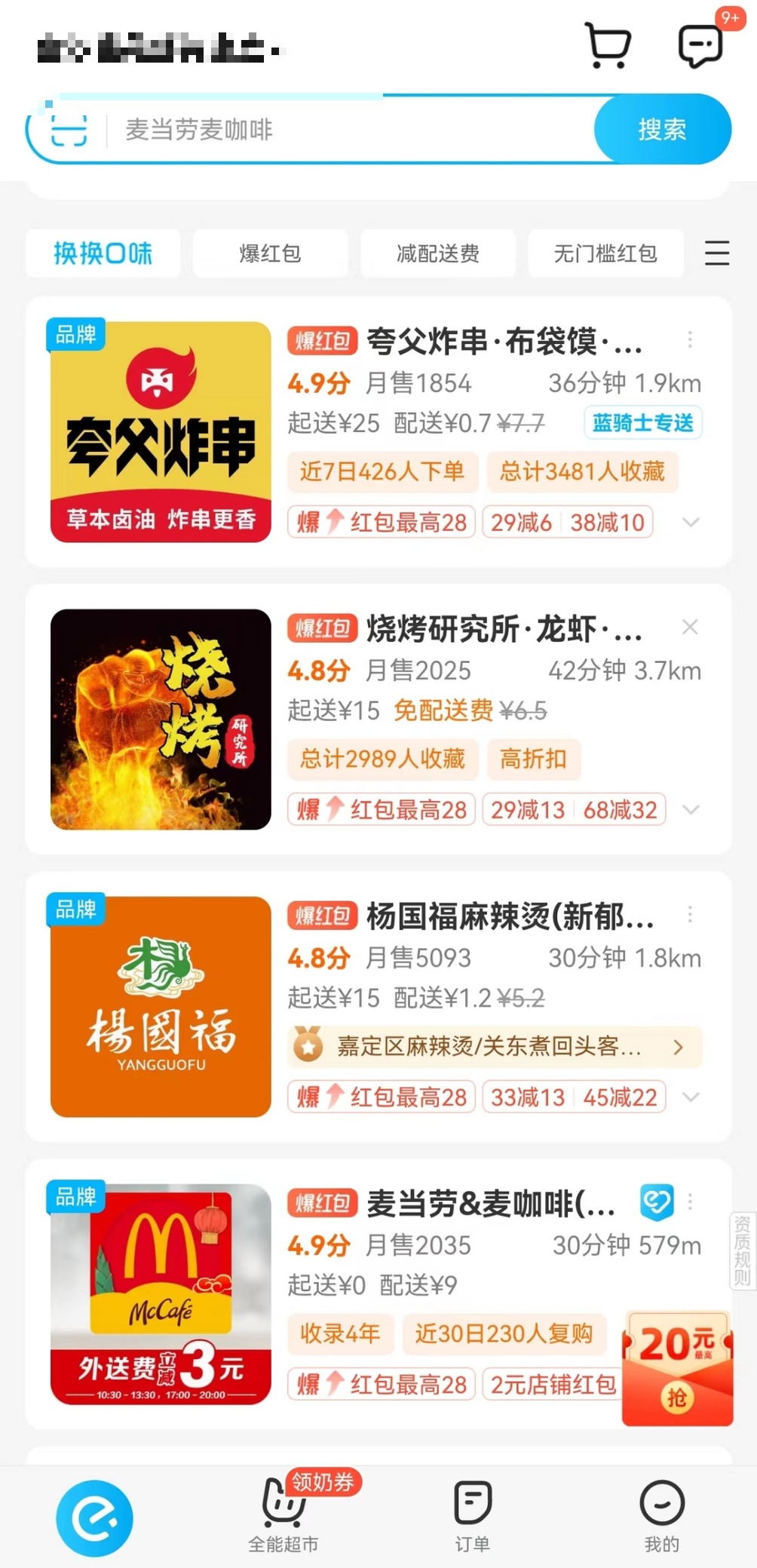Open the messages icon

click(x=700, y=47)
